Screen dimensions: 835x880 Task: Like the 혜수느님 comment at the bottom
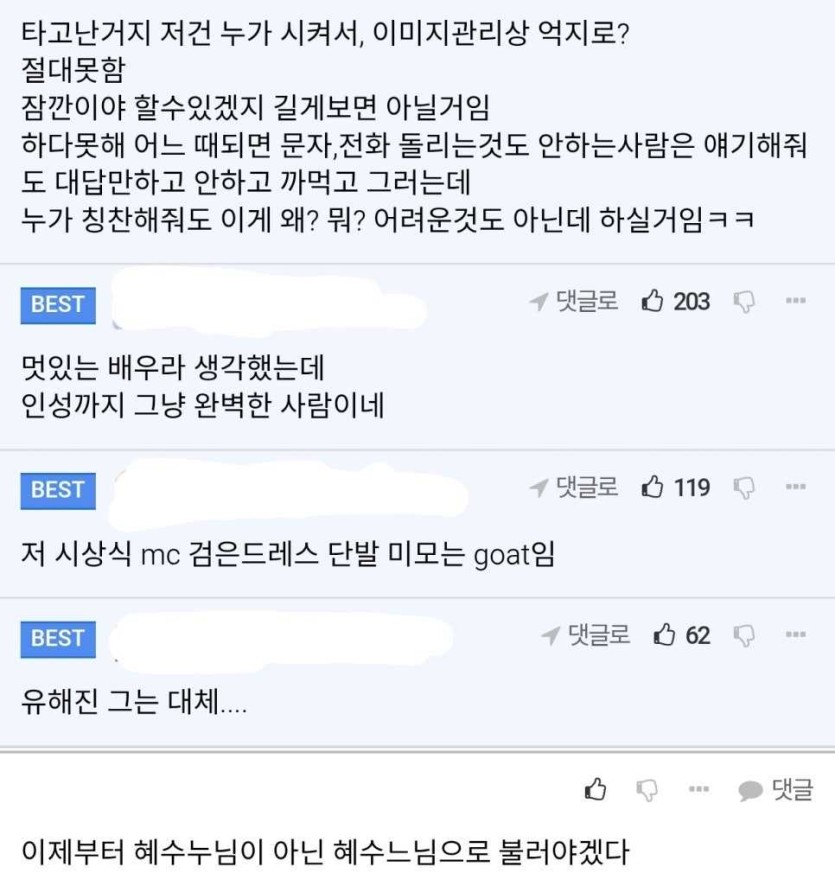pyautogui.click(x=595, y=790)
